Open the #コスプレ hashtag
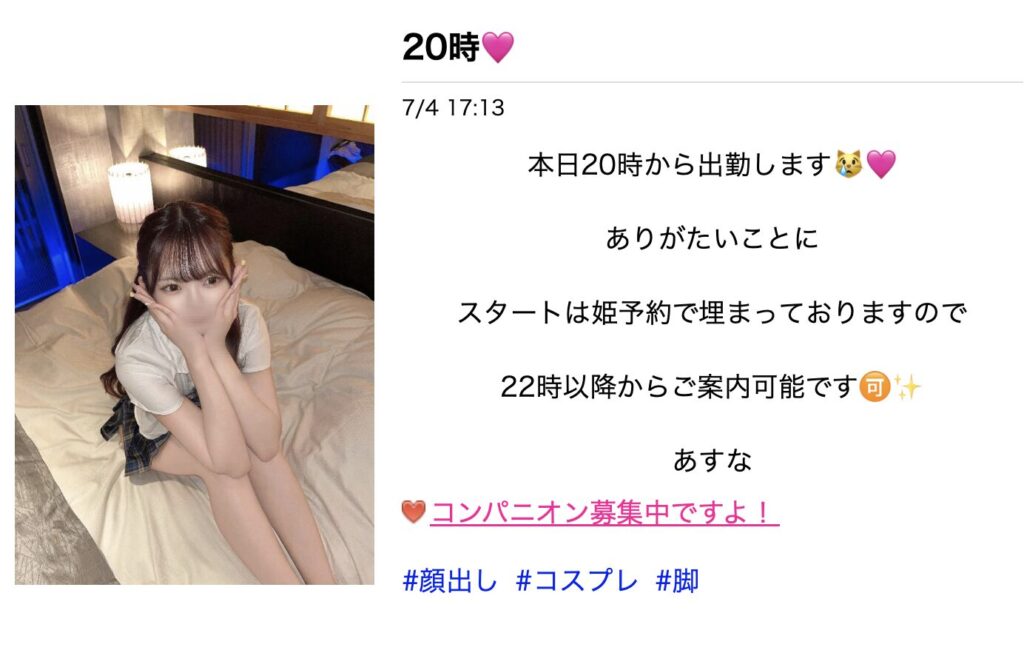This screenshot has height=650, width=1024. [x=576, y=581]
